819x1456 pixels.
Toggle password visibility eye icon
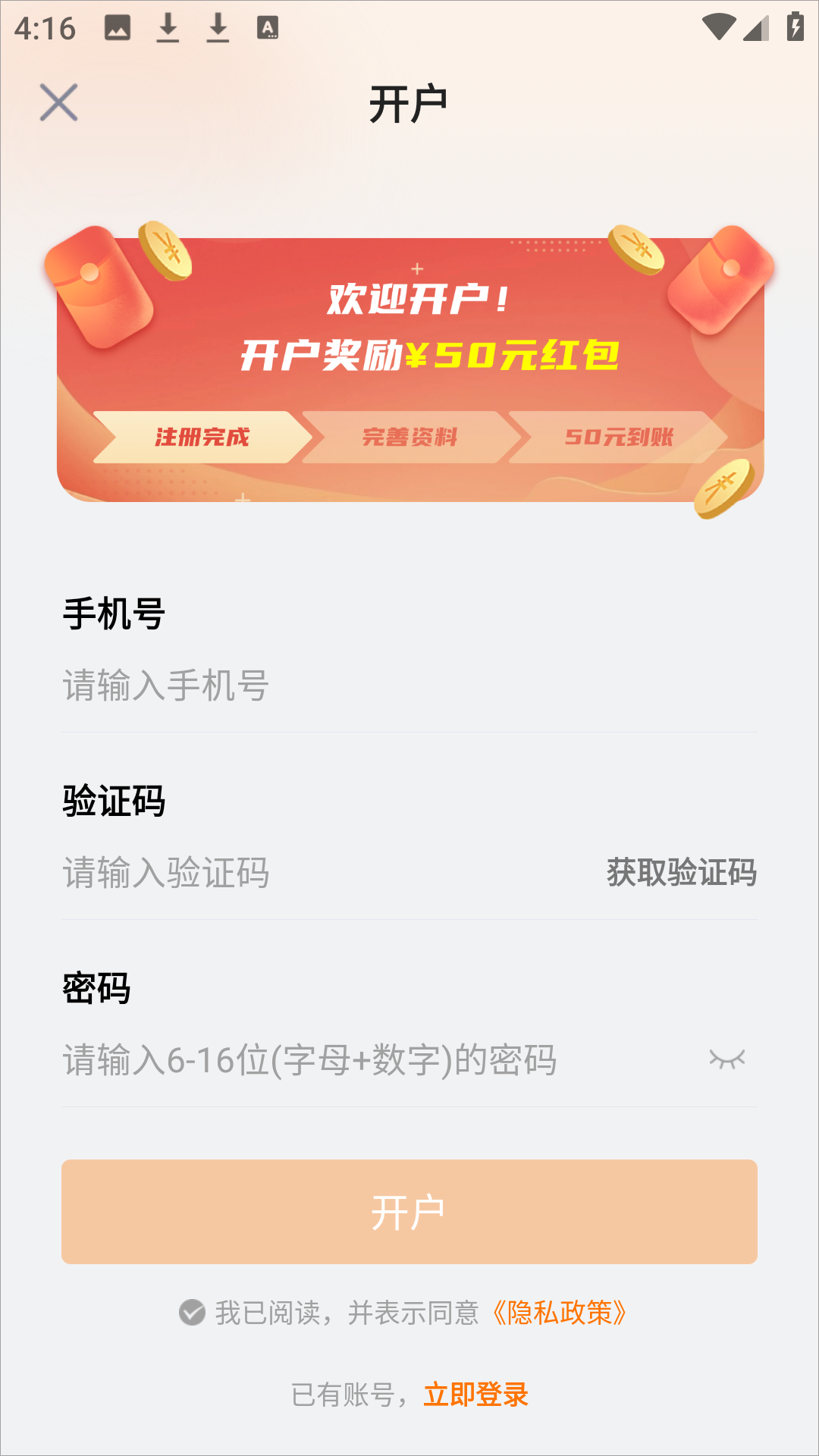click(x=727, y=1059)
